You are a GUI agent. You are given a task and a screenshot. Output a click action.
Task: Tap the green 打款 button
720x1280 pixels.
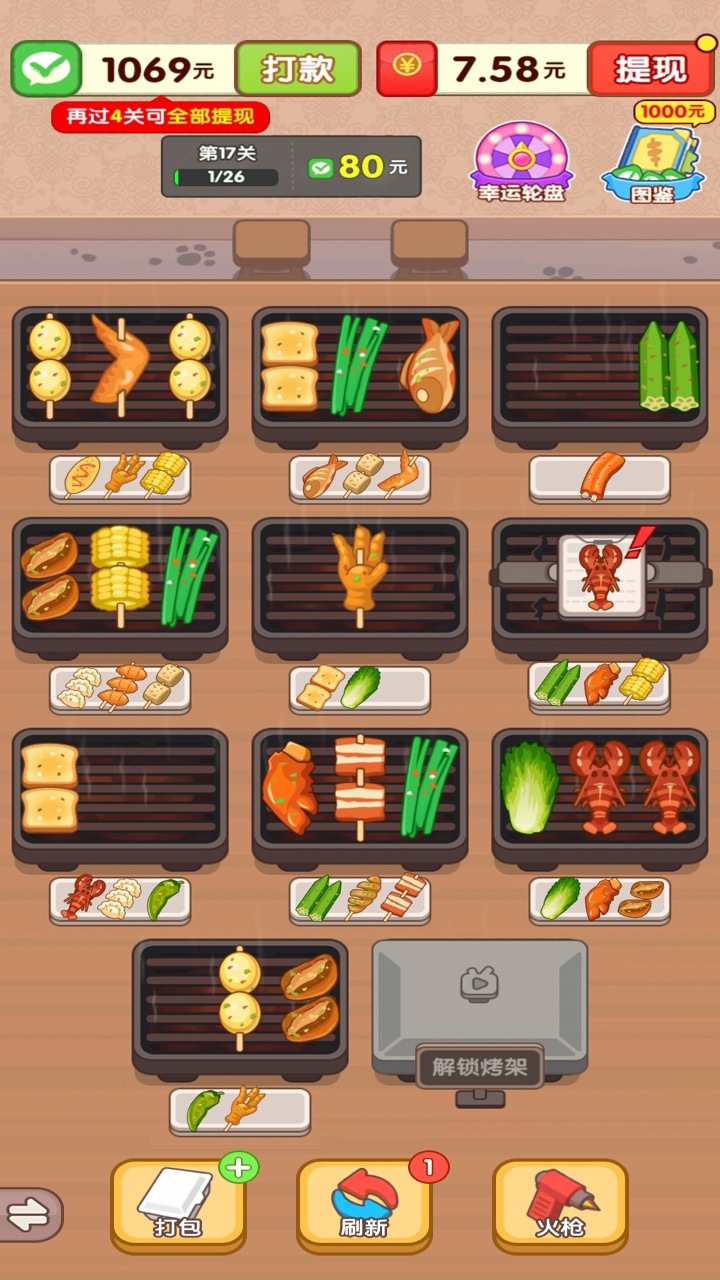click(x=297, y=68)
